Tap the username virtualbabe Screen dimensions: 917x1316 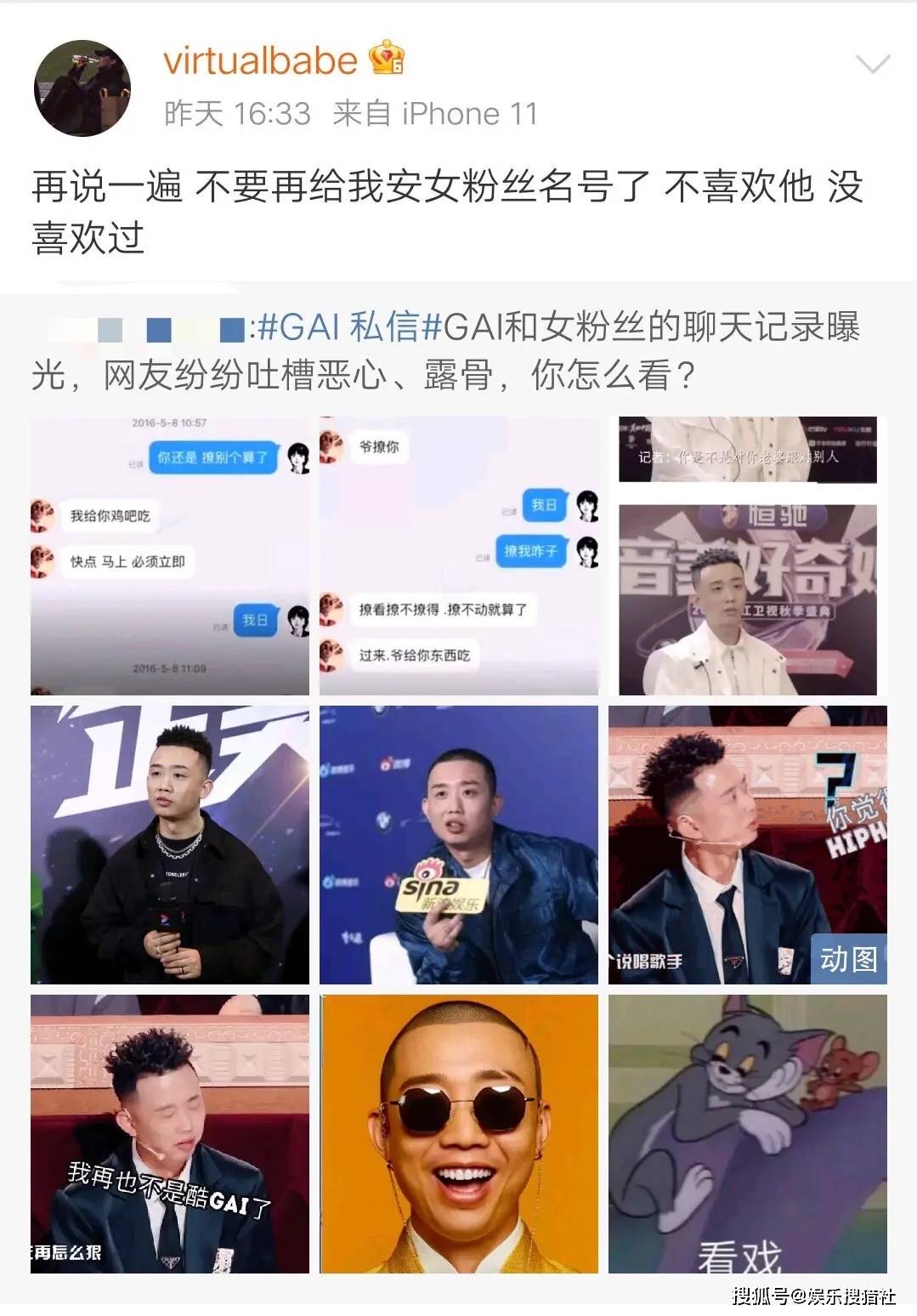(x=260, y=60)
